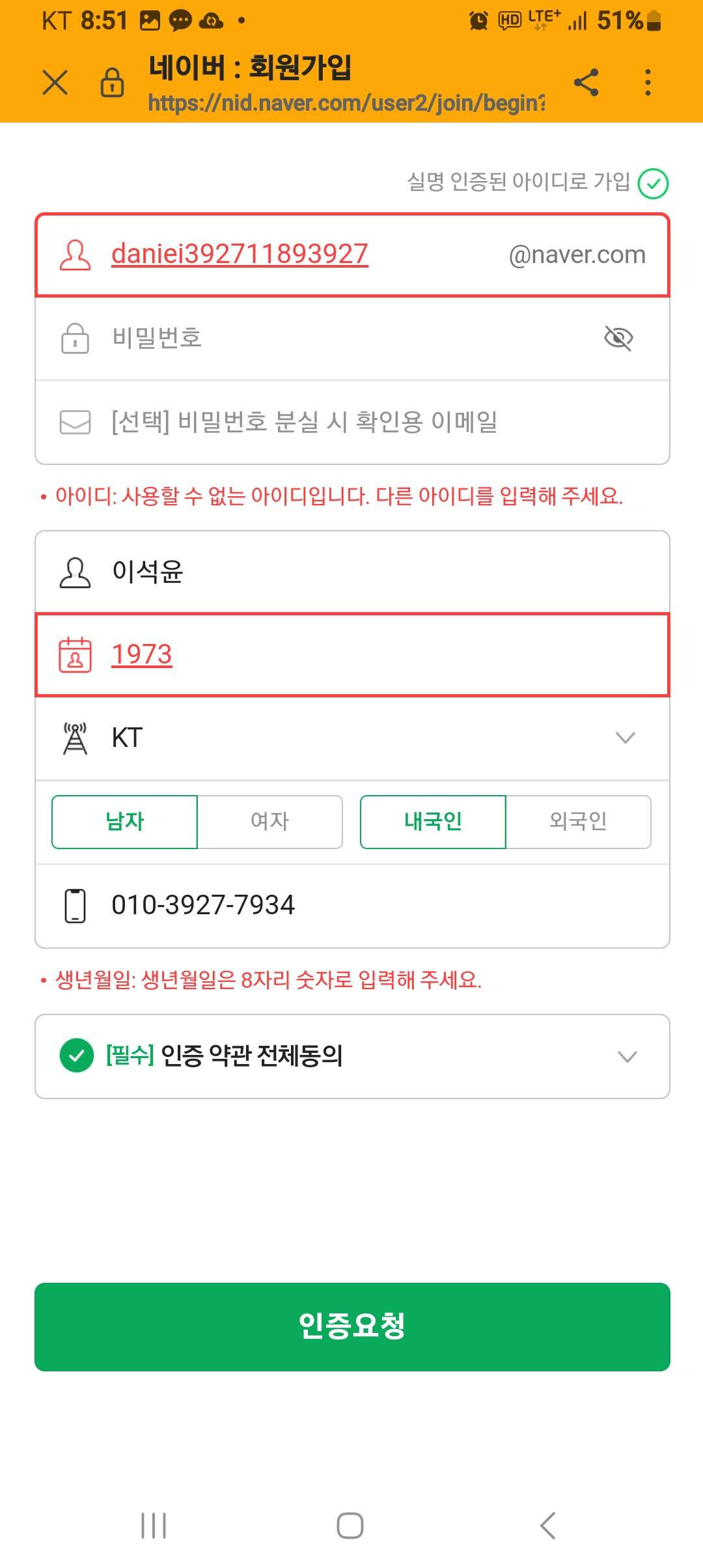703x1568 pixels.
Task: Enter the optional recovery email field
Action: pos(352,422)
